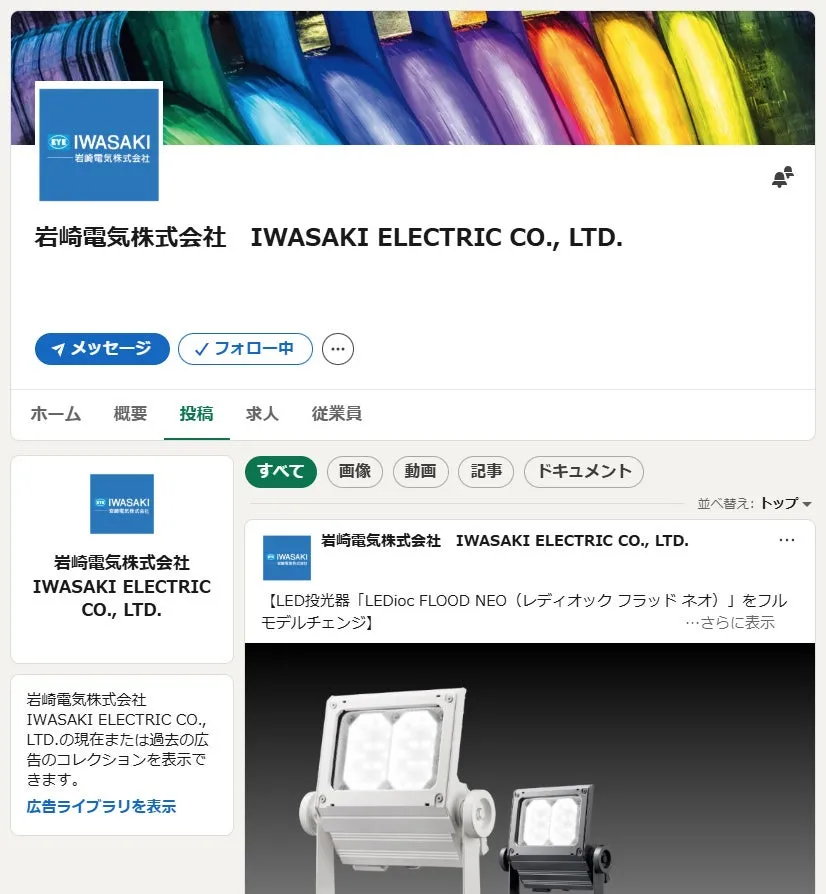
Task: Switch to the 概要 tab
Action: coord(130,414)
